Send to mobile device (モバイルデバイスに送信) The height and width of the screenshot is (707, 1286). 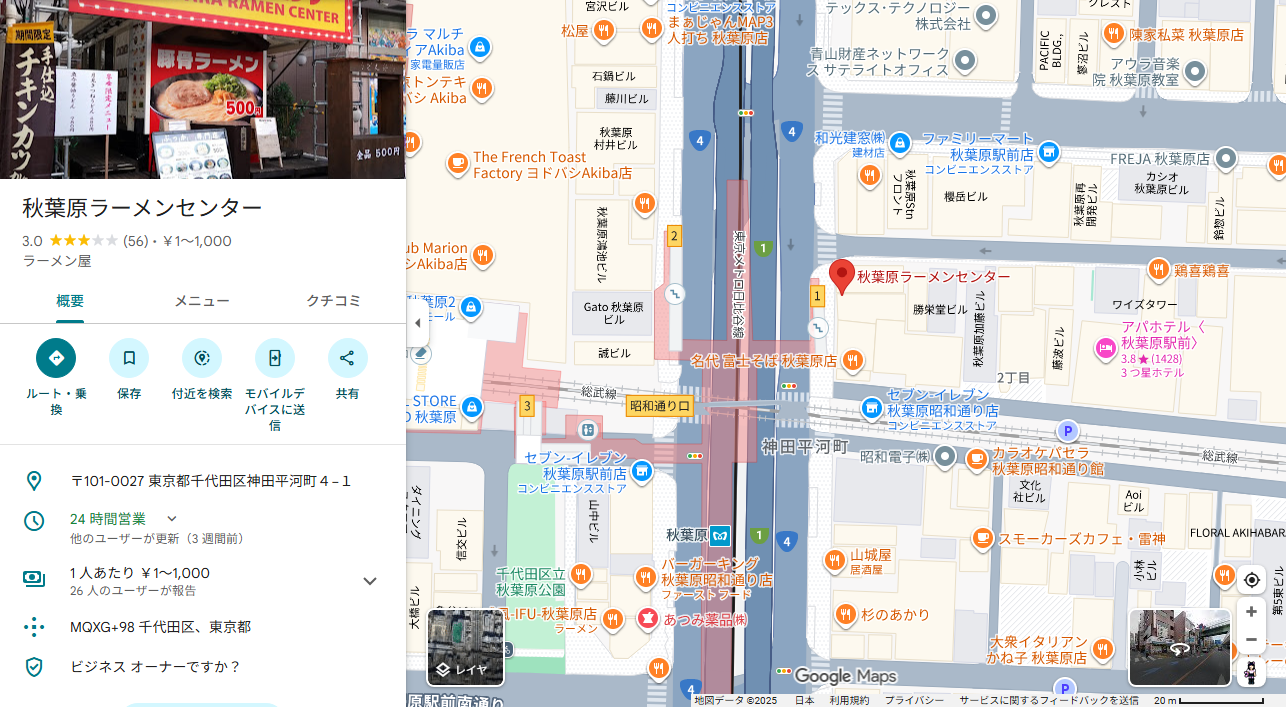[275, 358]
